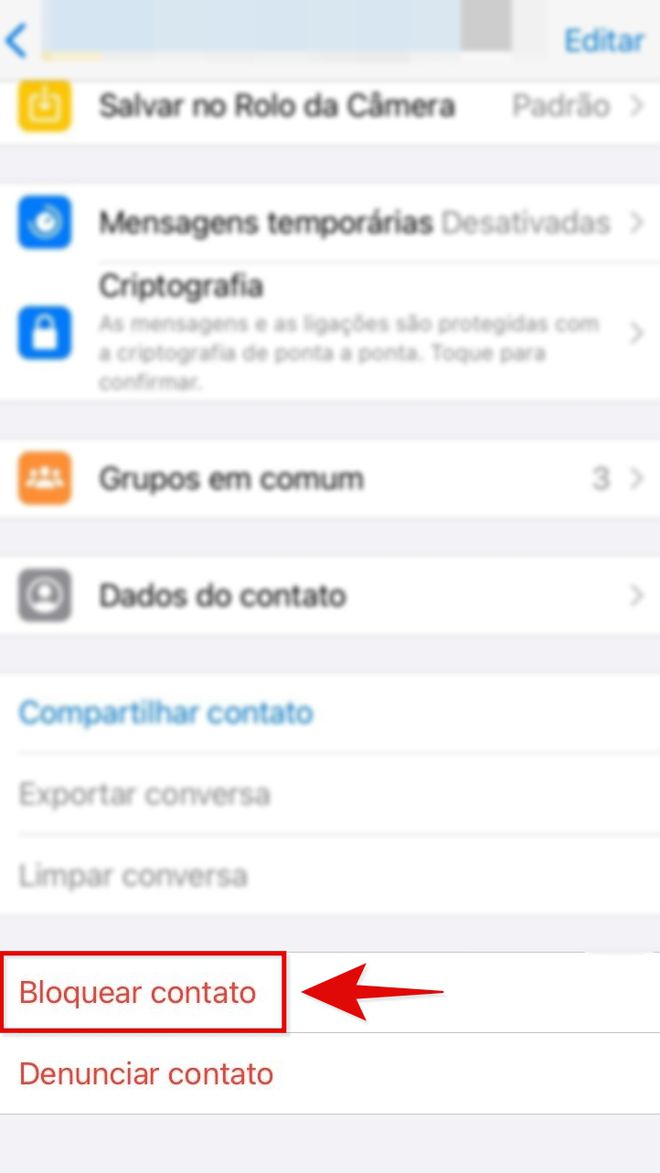The width and height of the screenshot is (660, 1173).
Task: Go back with the top-left arrow
Action: [x=16, y=40]
